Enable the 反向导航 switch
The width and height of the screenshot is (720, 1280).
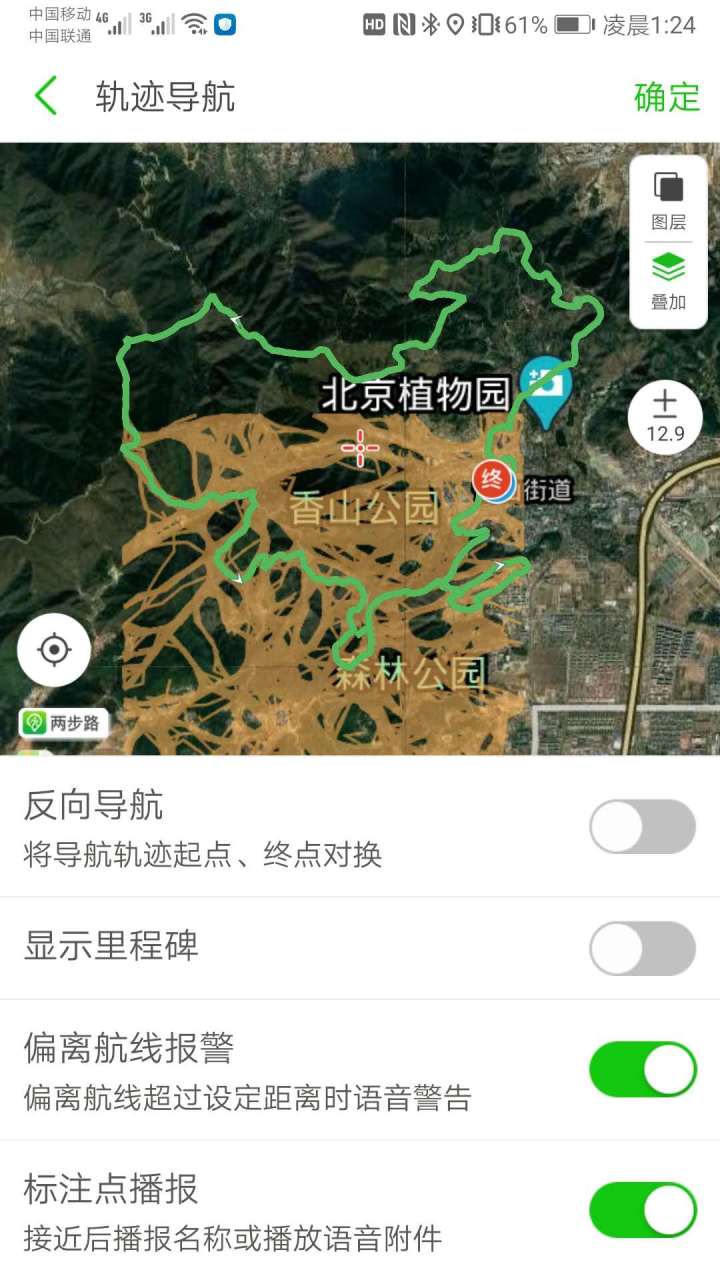pyautogui.click(x=642, y=828)
